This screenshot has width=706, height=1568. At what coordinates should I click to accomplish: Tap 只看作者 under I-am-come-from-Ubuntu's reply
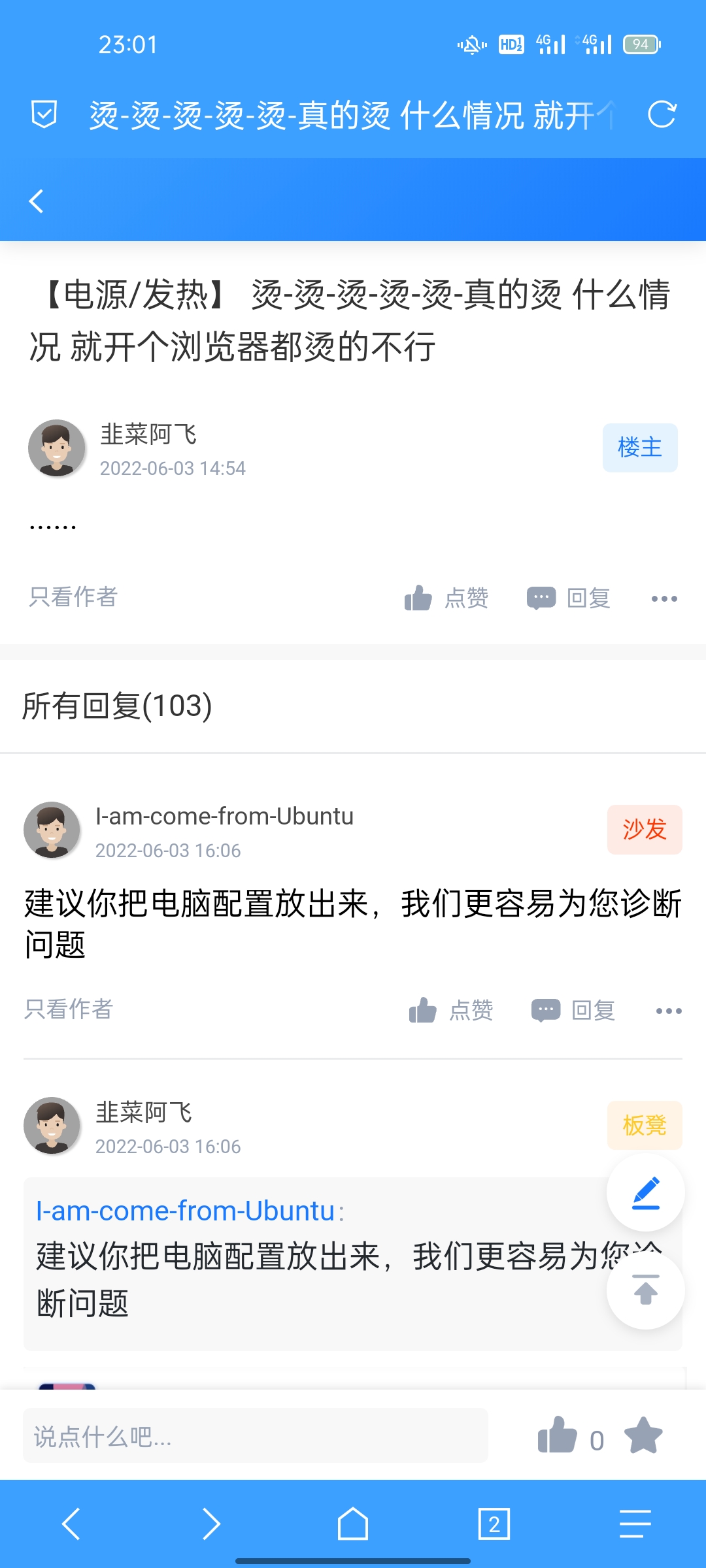(69, 1009)
